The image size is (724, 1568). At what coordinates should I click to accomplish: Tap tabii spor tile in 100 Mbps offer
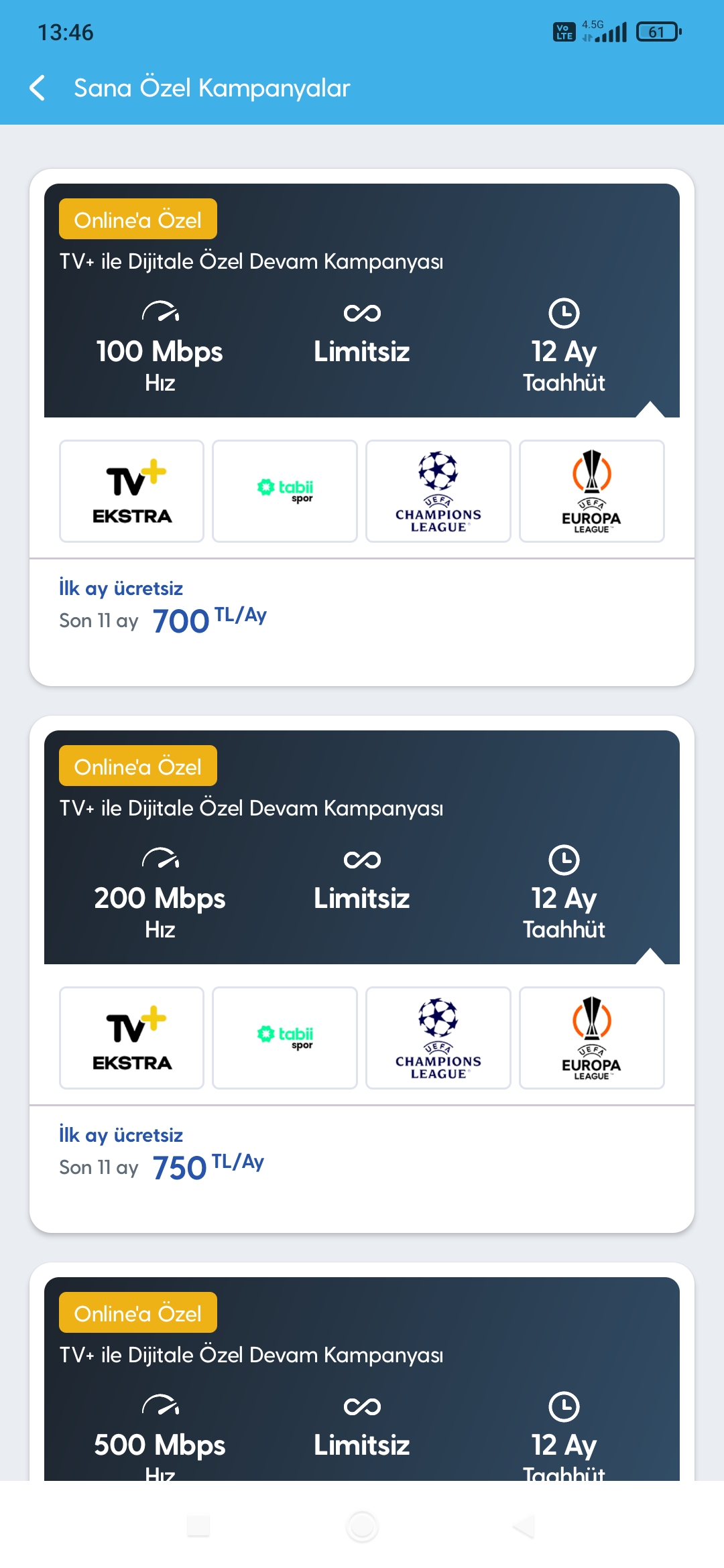[285, 491]
